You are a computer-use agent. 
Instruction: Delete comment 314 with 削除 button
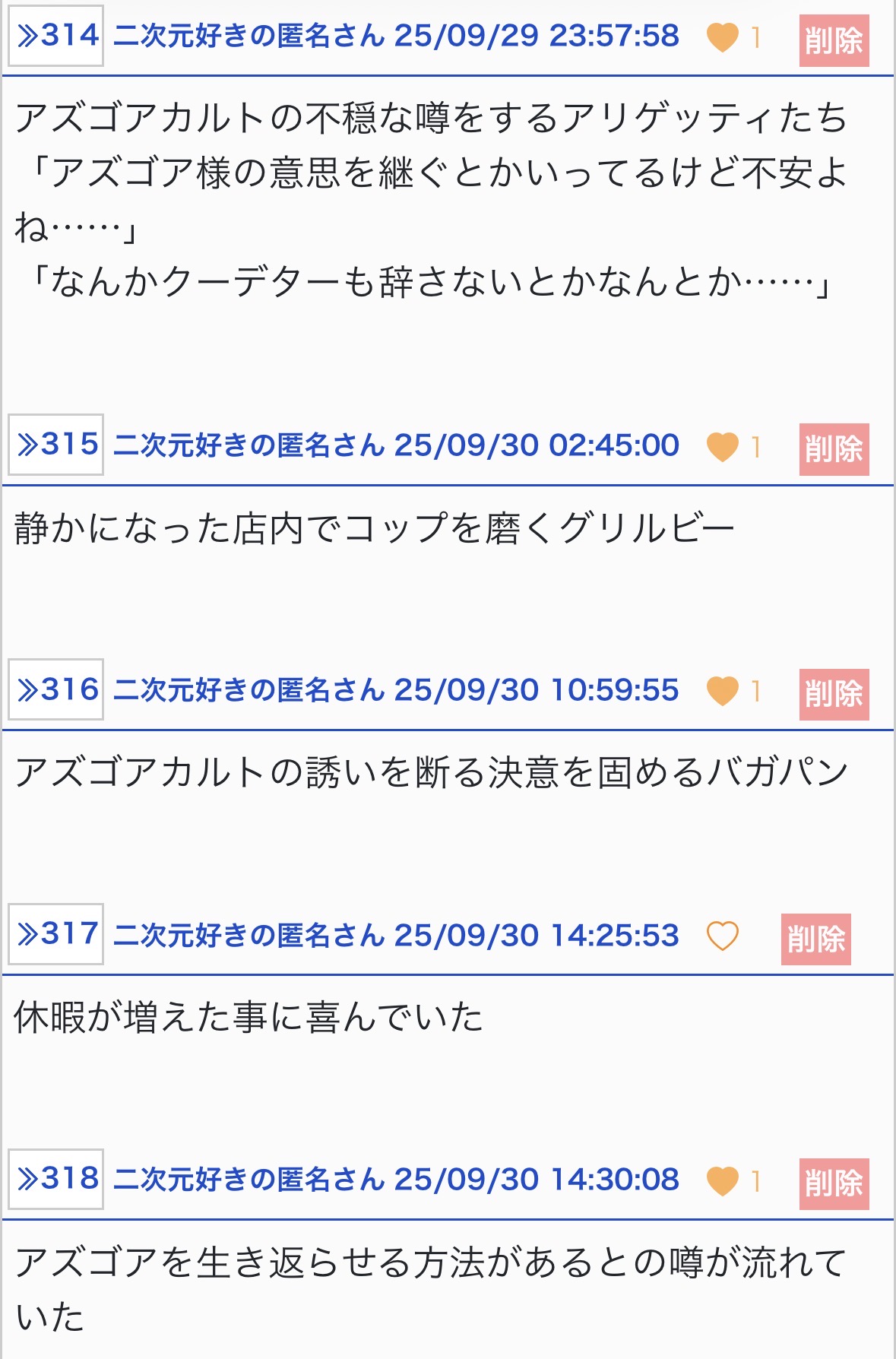834,41
